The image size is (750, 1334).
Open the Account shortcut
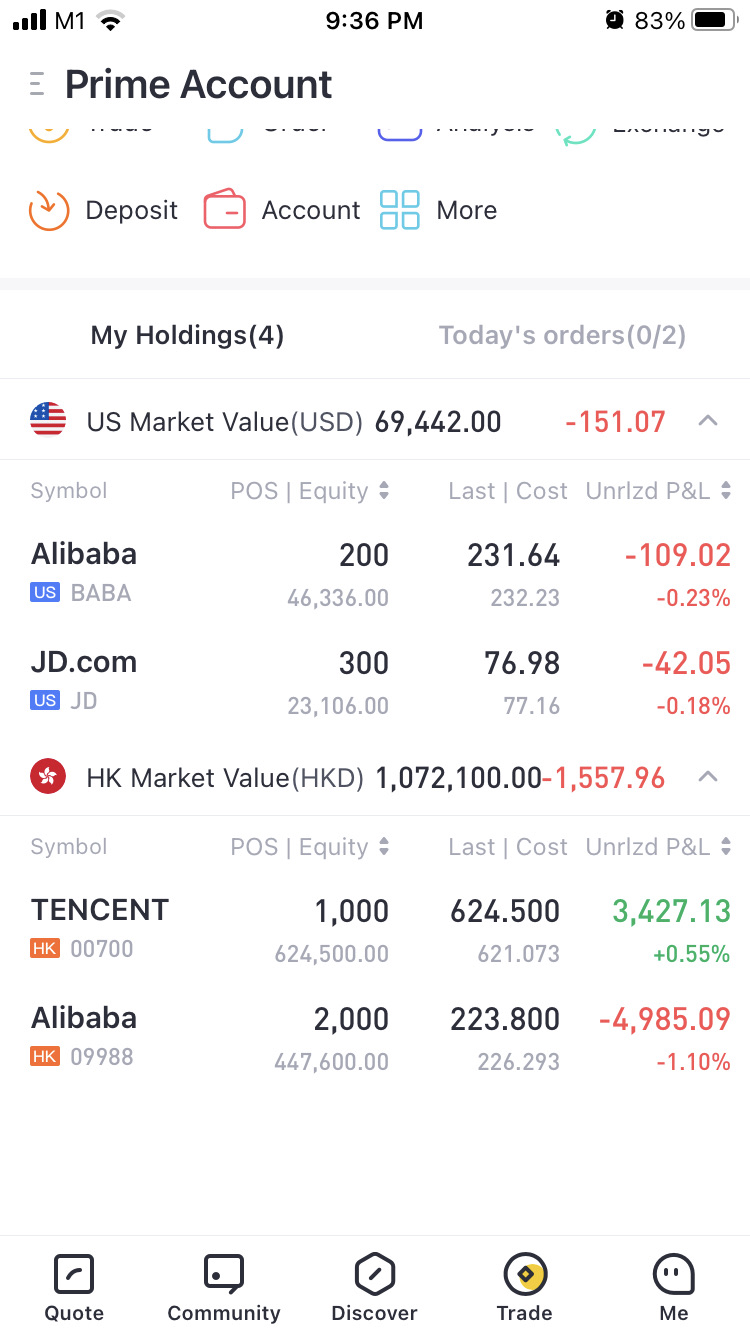(282, 210)
